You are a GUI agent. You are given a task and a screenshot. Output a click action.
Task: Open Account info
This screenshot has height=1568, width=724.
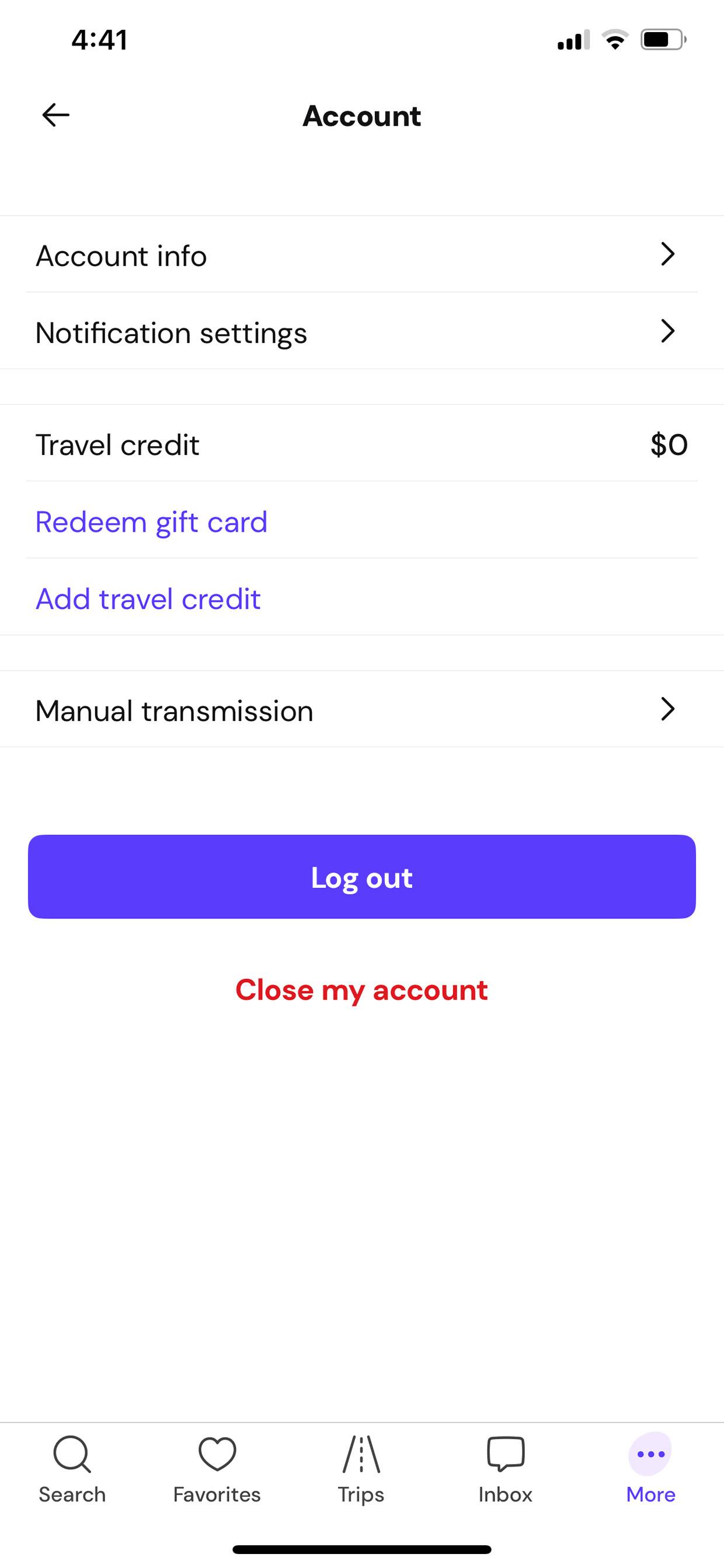click(x=362, y=255)
